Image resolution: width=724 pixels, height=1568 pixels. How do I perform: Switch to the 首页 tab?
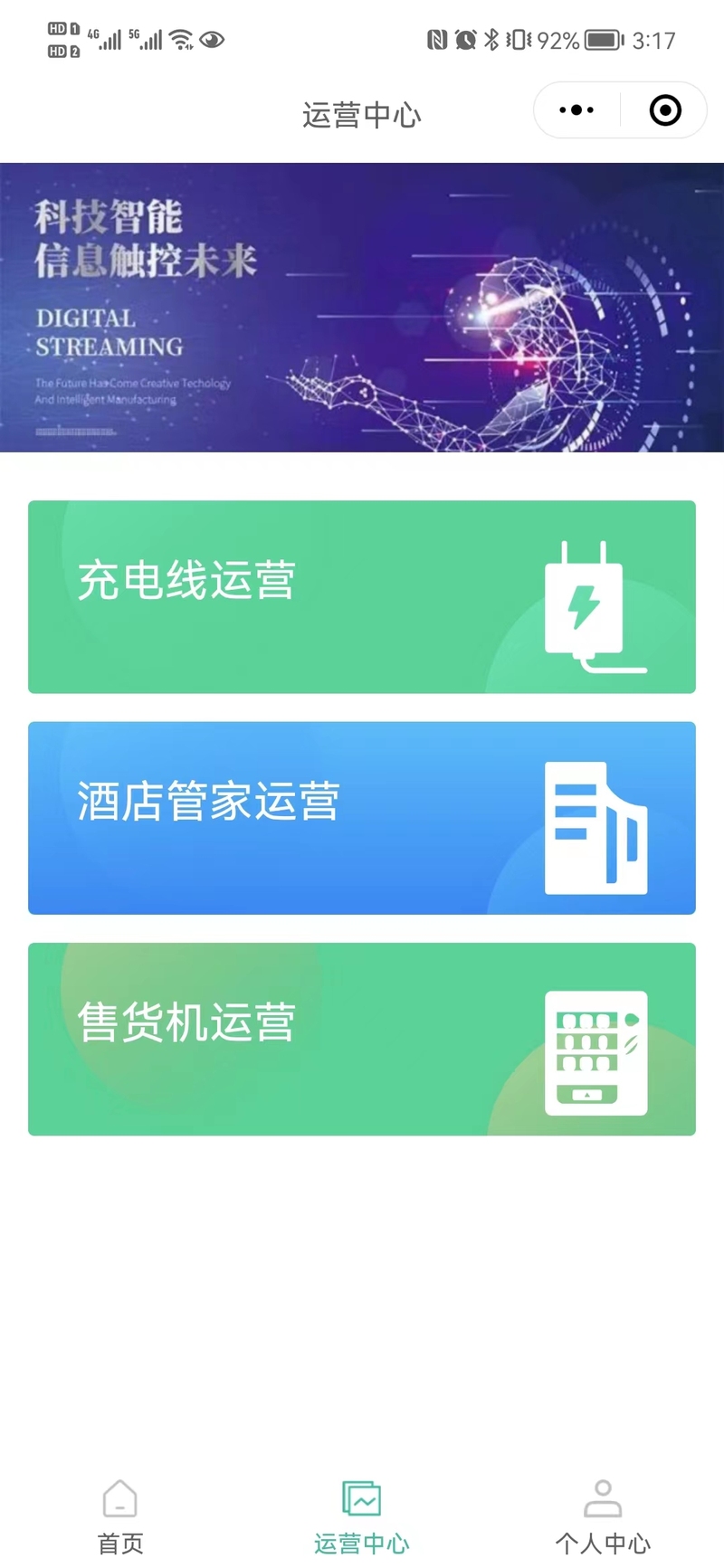120,1516
